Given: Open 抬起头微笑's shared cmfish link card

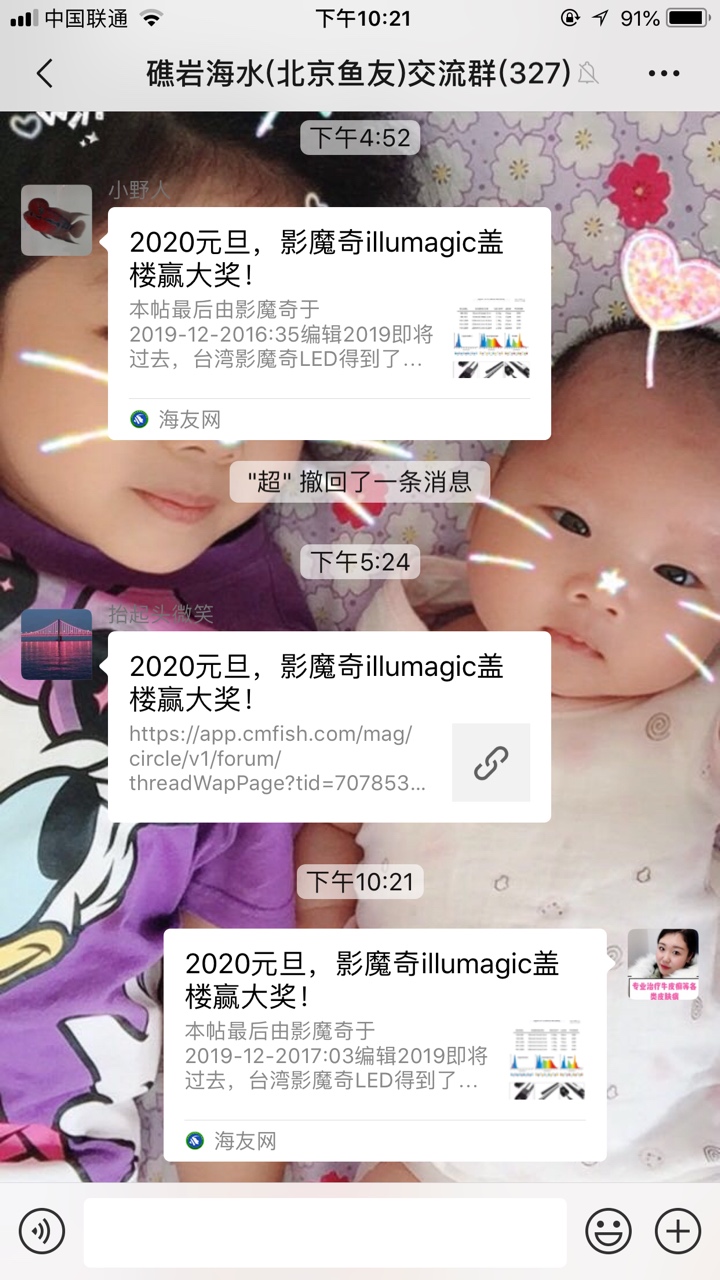Looking at the screenshot, I should (x=329, y=726).
